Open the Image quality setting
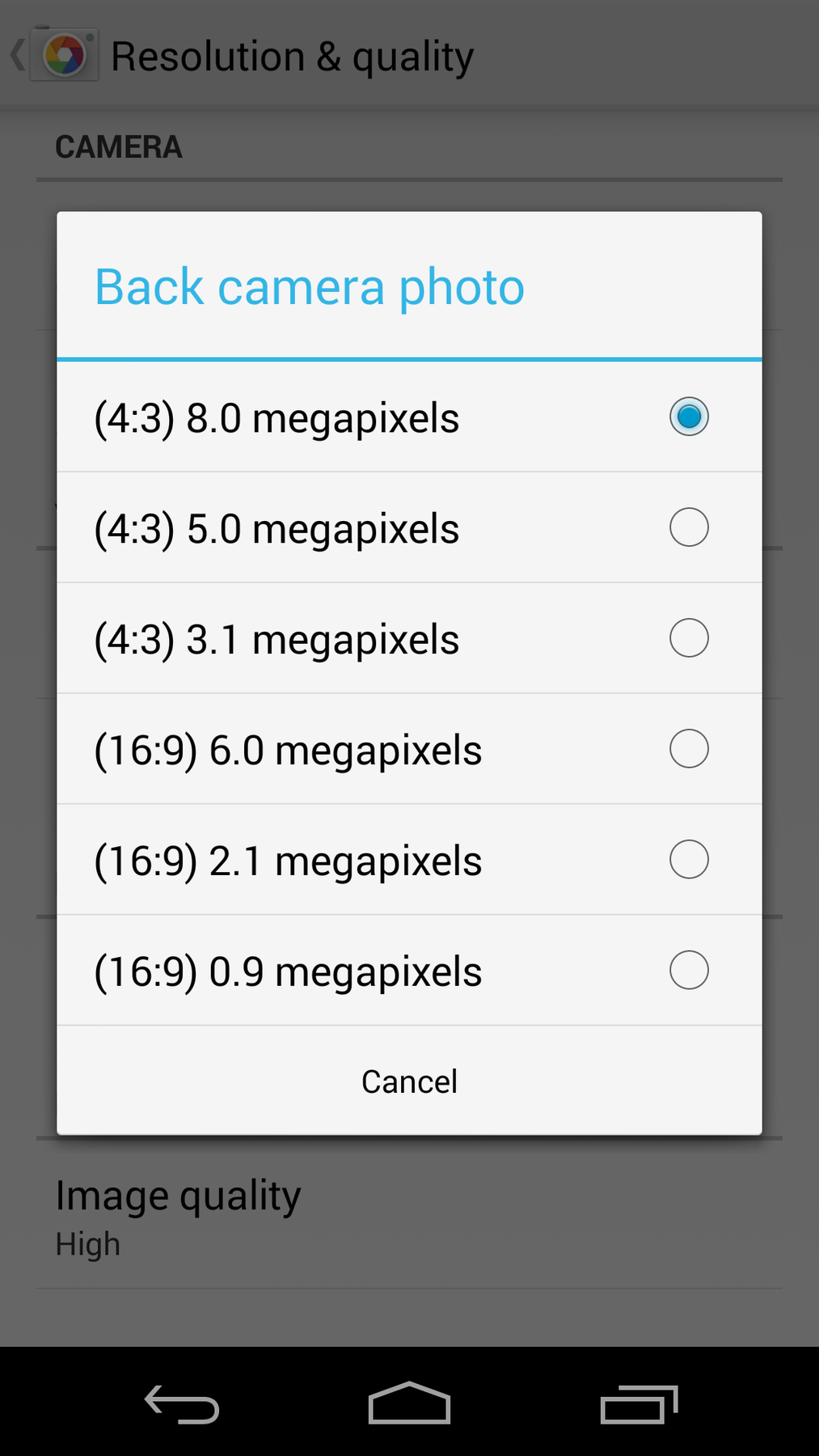The image size is (819, 1456). pos(178,1194)
